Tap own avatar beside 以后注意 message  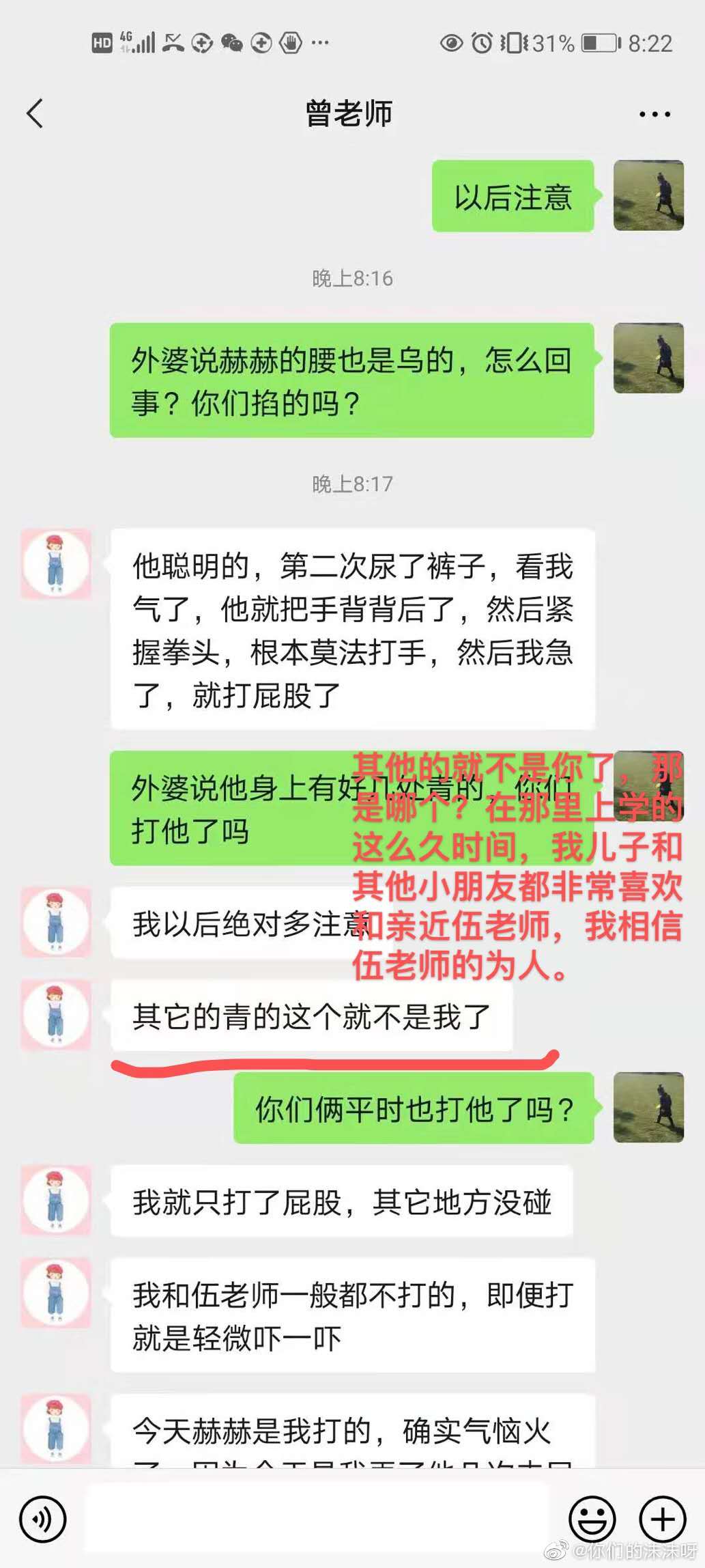(648, 195)
